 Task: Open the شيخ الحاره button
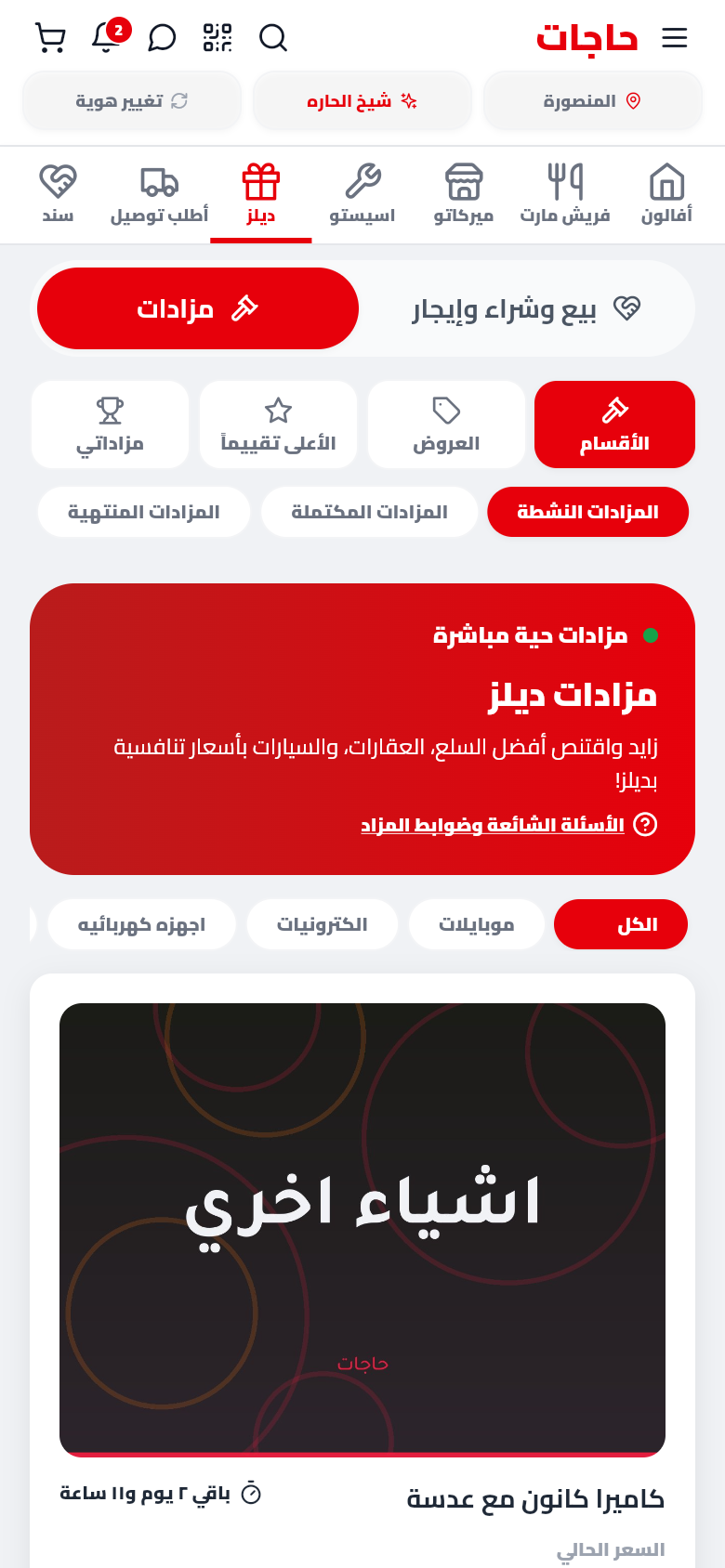(x=362, y=100)
